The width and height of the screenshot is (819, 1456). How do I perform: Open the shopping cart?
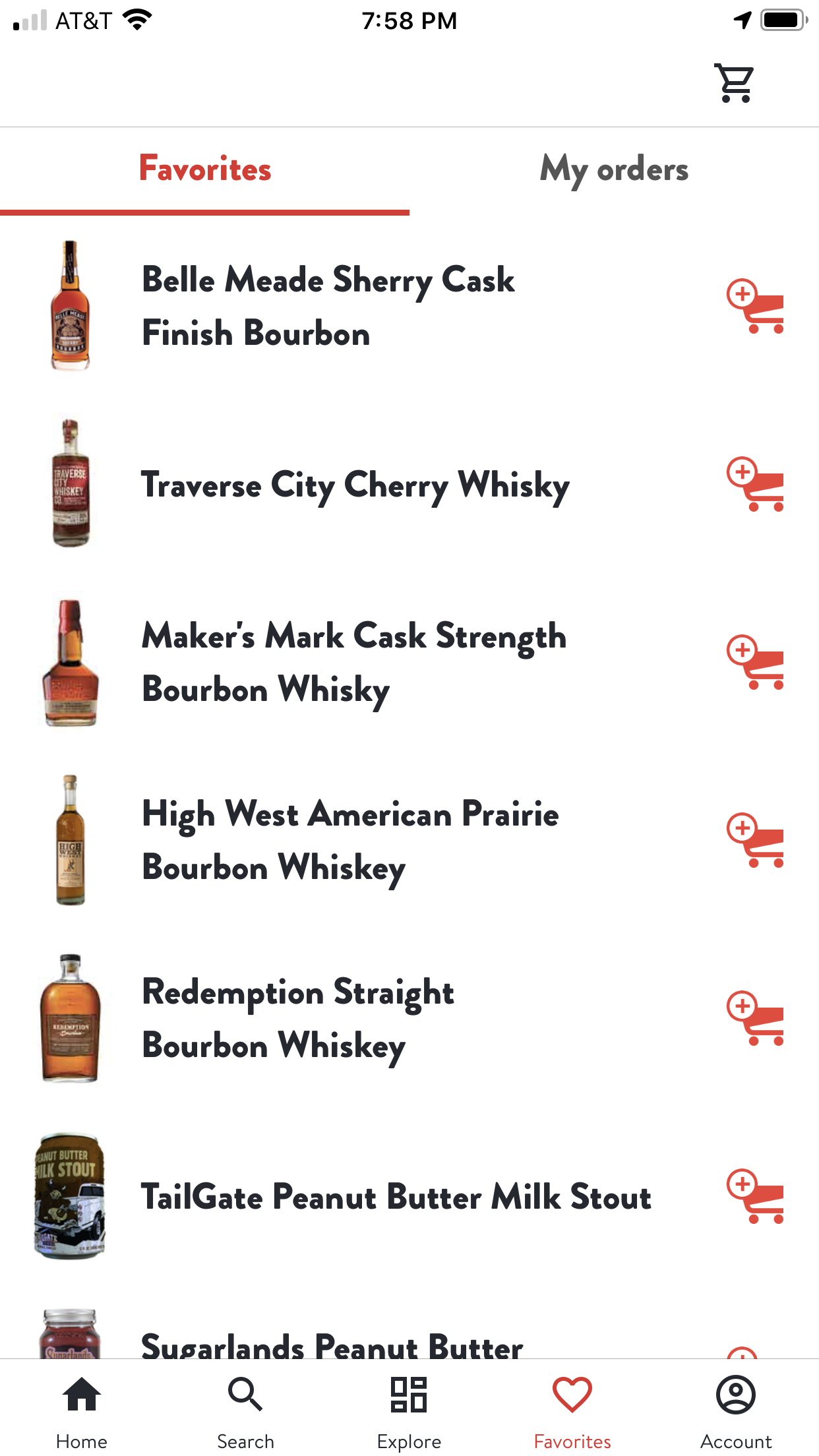(x=735, y=83)
